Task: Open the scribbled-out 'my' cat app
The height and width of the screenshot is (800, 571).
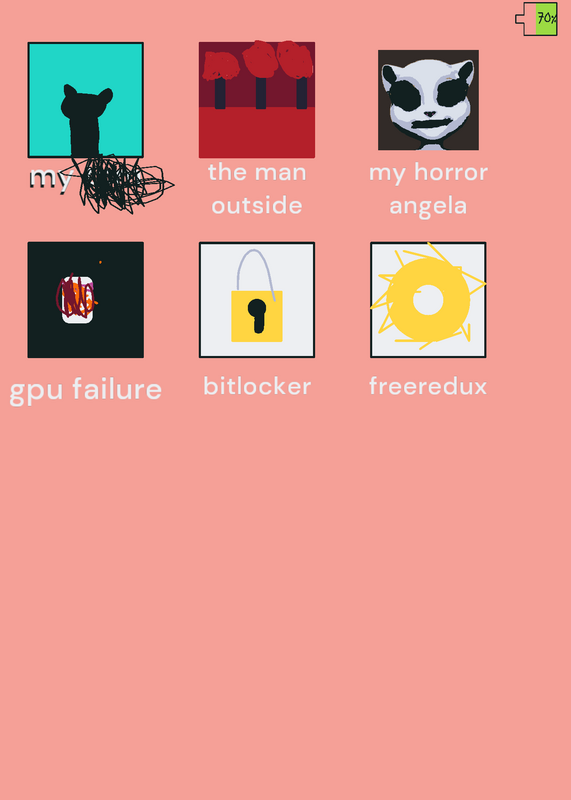Action: pos(86,100)
